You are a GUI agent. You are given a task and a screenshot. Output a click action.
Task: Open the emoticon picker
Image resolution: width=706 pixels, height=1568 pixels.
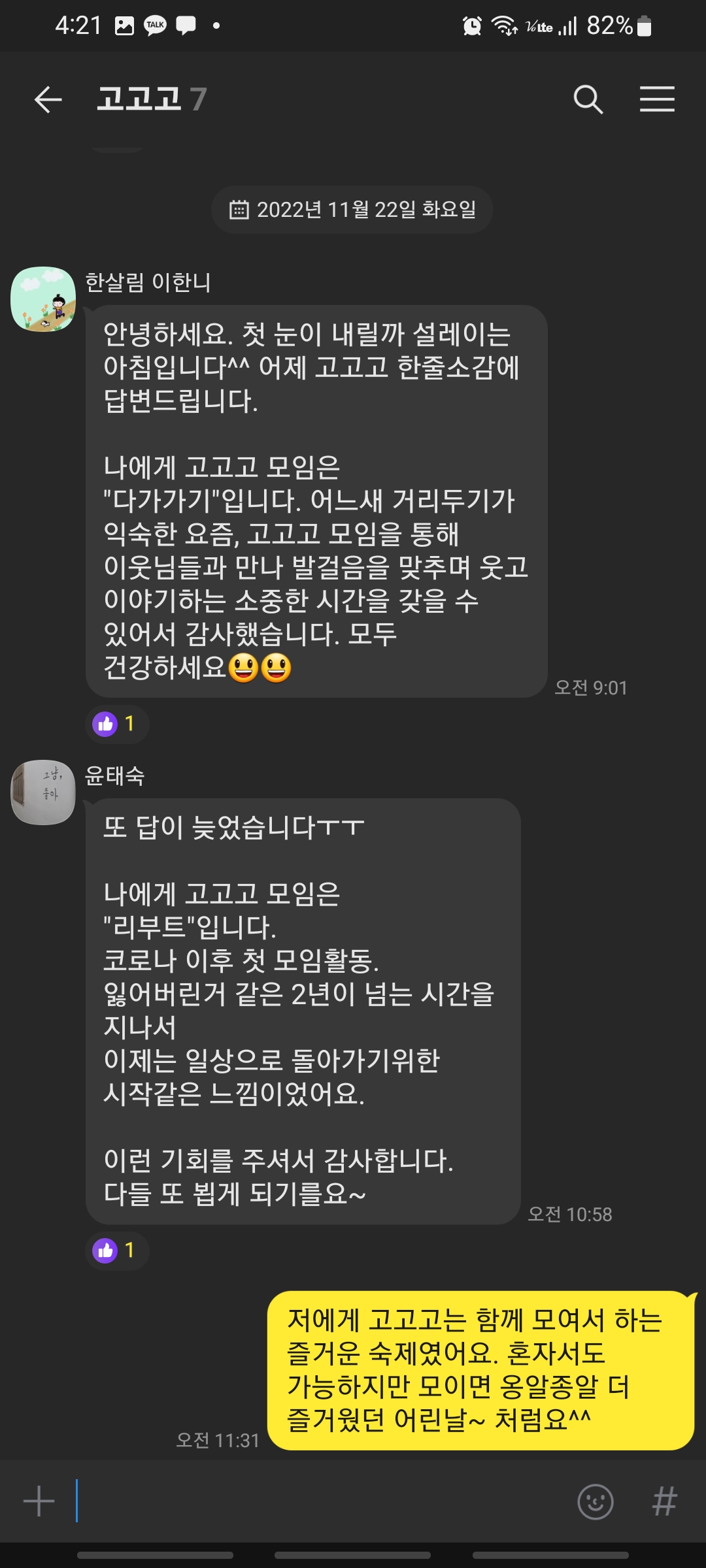point(595,1501)
